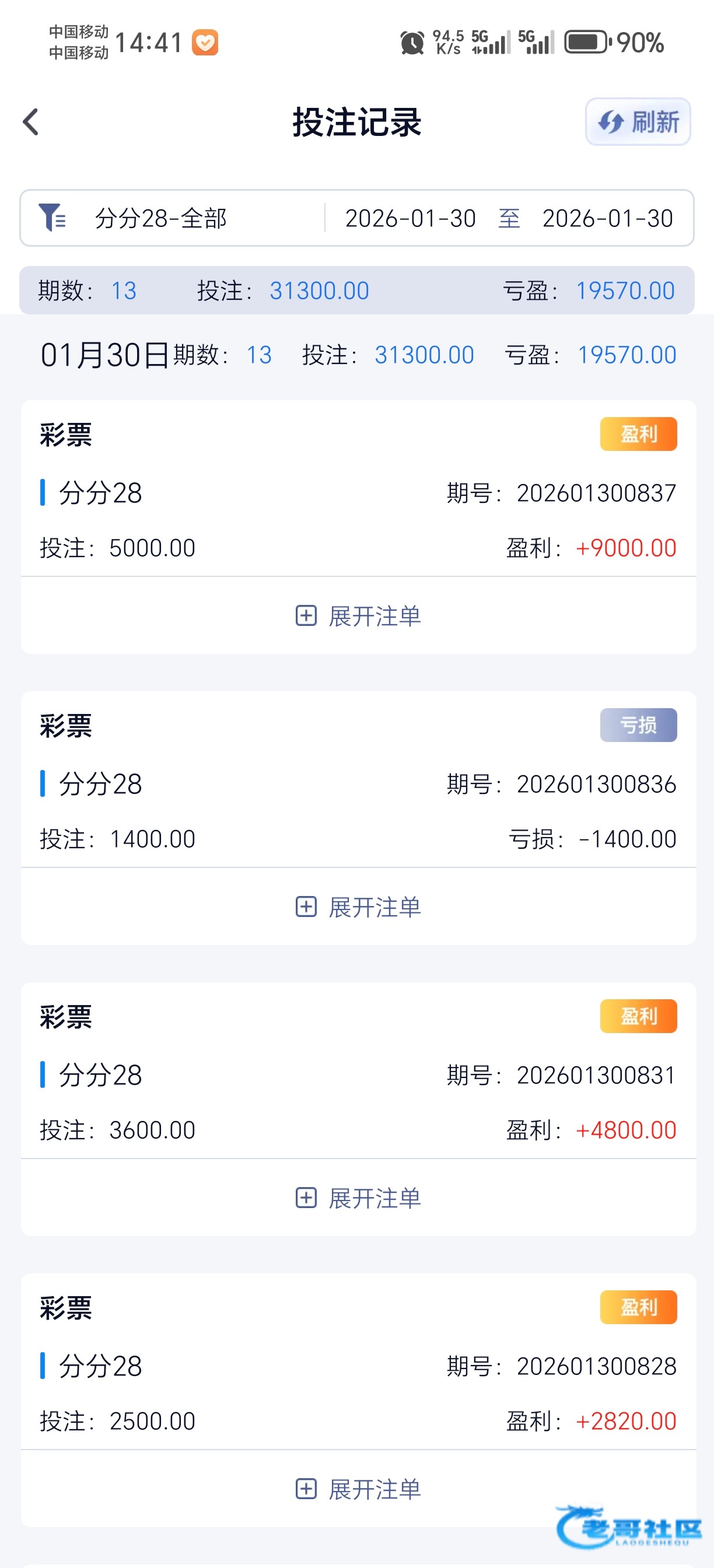Change the end date after 至
Image resolution: width=714 pixels, height=1568 pixels.
[607, 219]
